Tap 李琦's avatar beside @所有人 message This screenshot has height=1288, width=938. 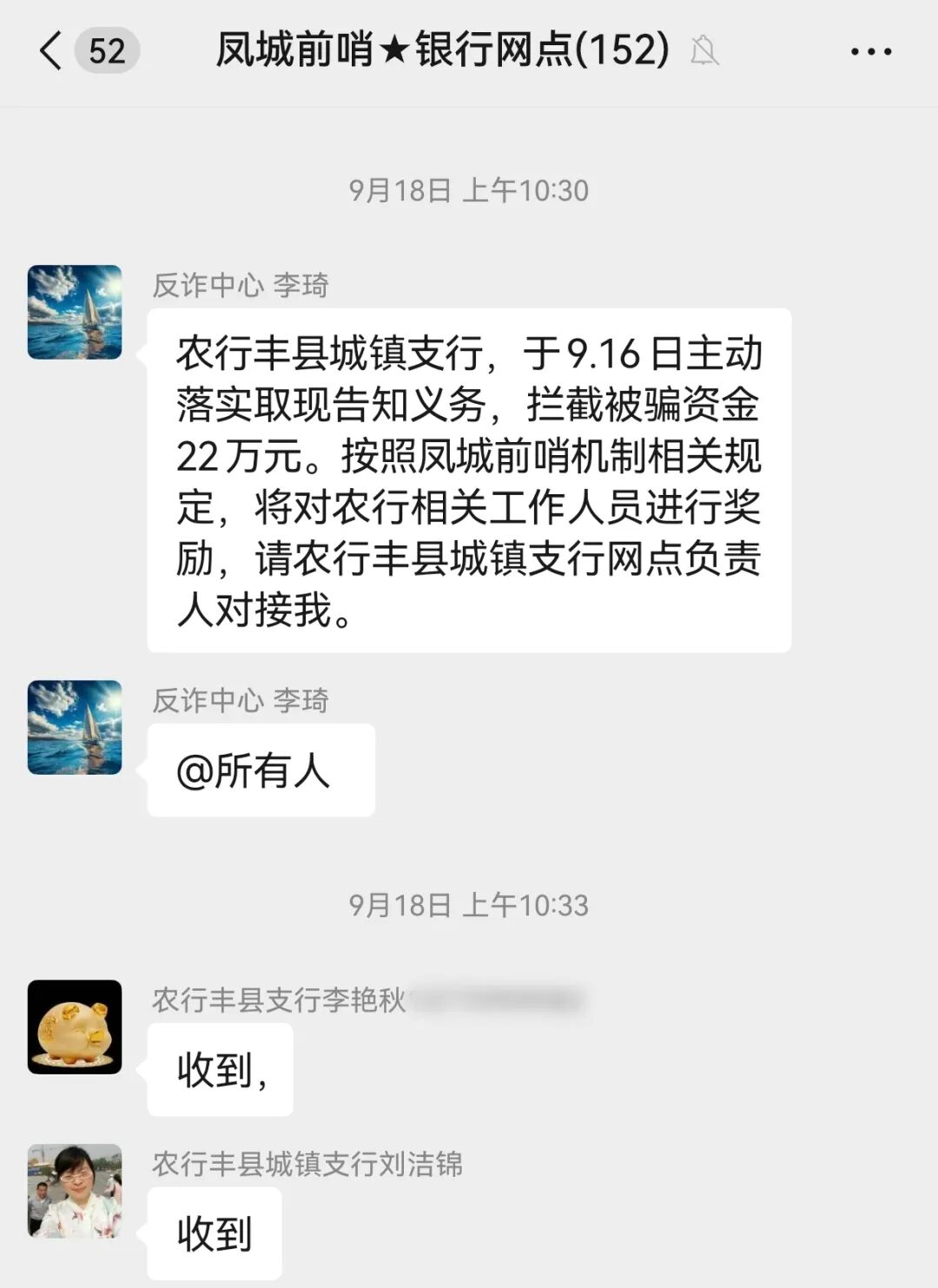point(75,728)
